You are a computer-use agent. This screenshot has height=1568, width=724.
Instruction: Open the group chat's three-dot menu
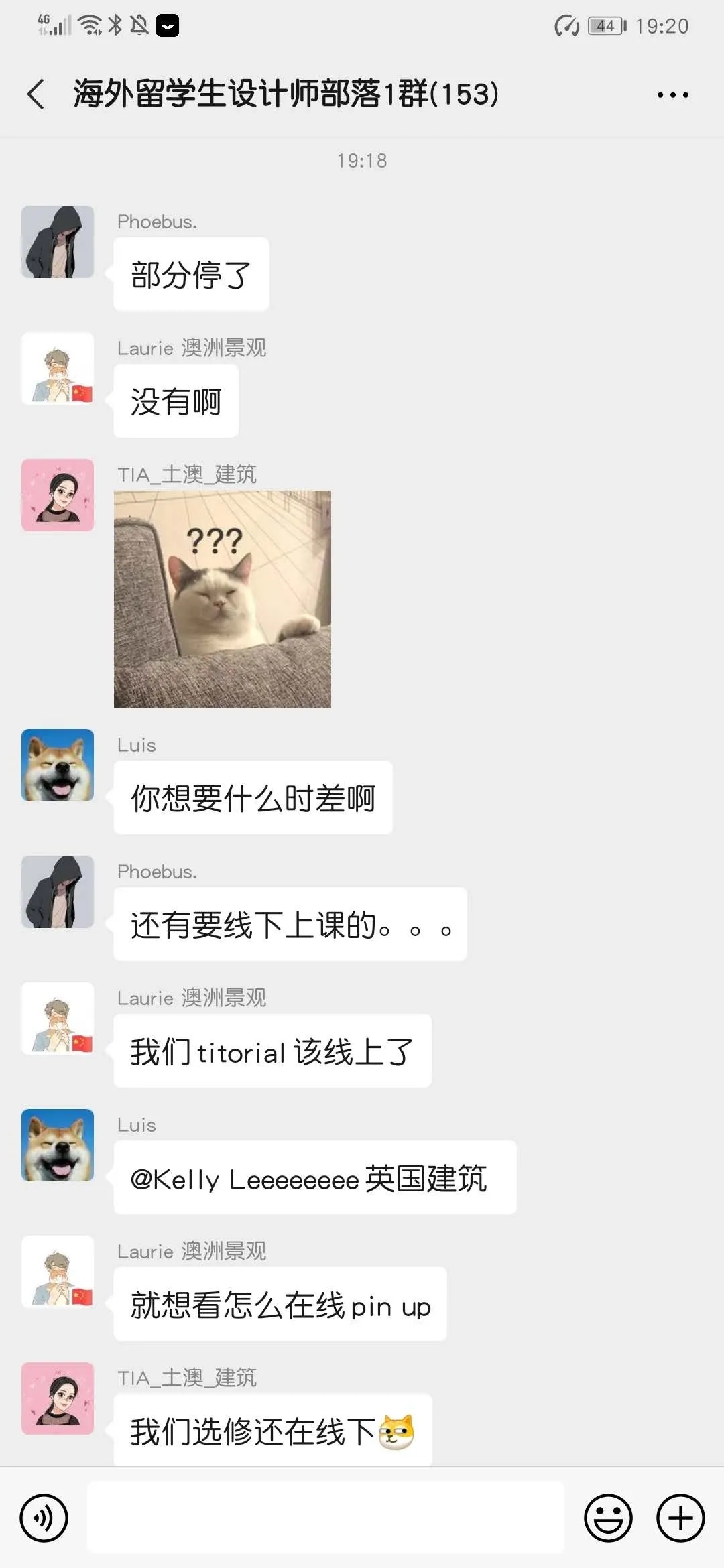click(672, 95)
